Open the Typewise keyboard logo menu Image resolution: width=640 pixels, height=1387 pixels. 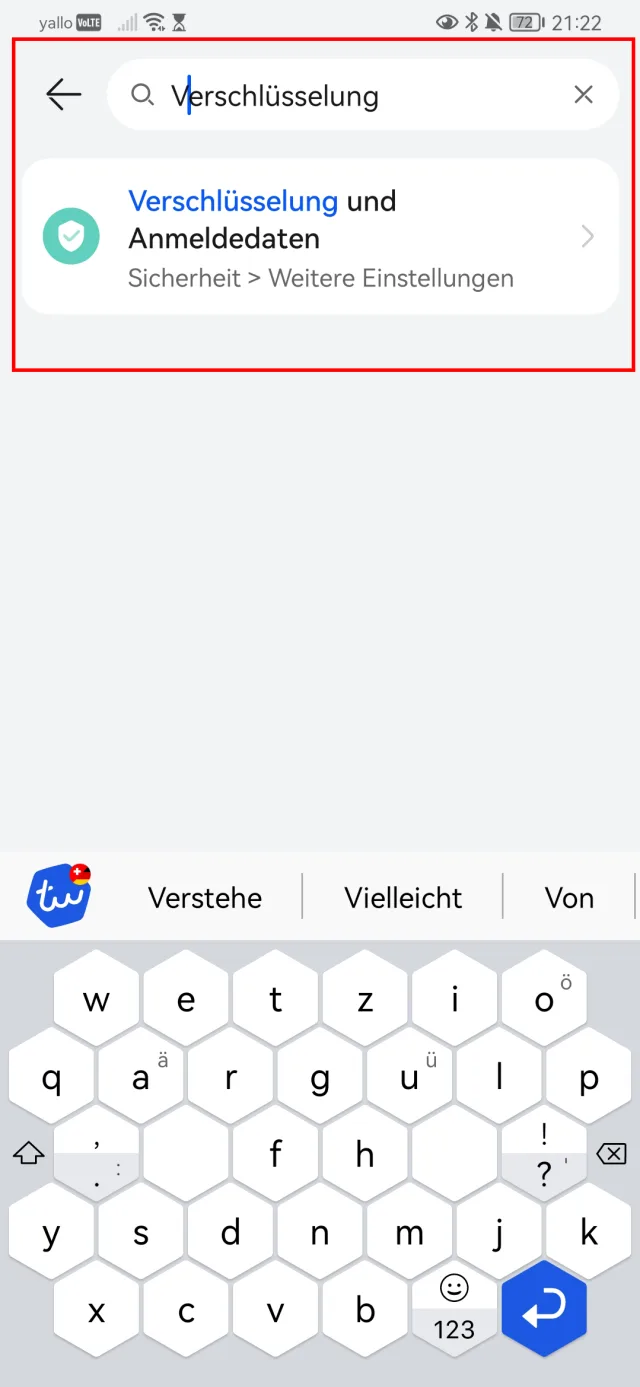(59, 895)
